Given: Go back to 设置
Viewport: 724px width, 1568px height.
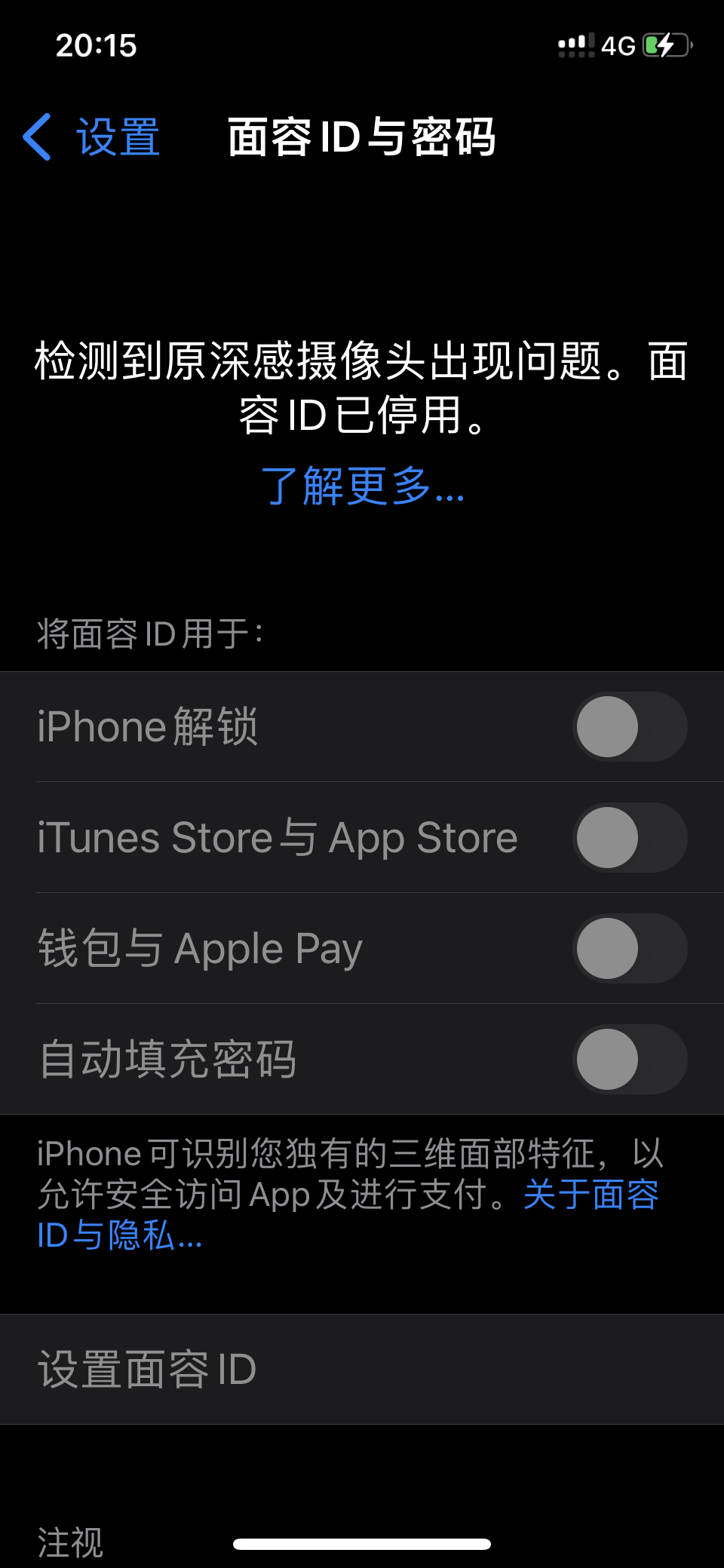Looking at the screenshot, I should coord(92,137).
